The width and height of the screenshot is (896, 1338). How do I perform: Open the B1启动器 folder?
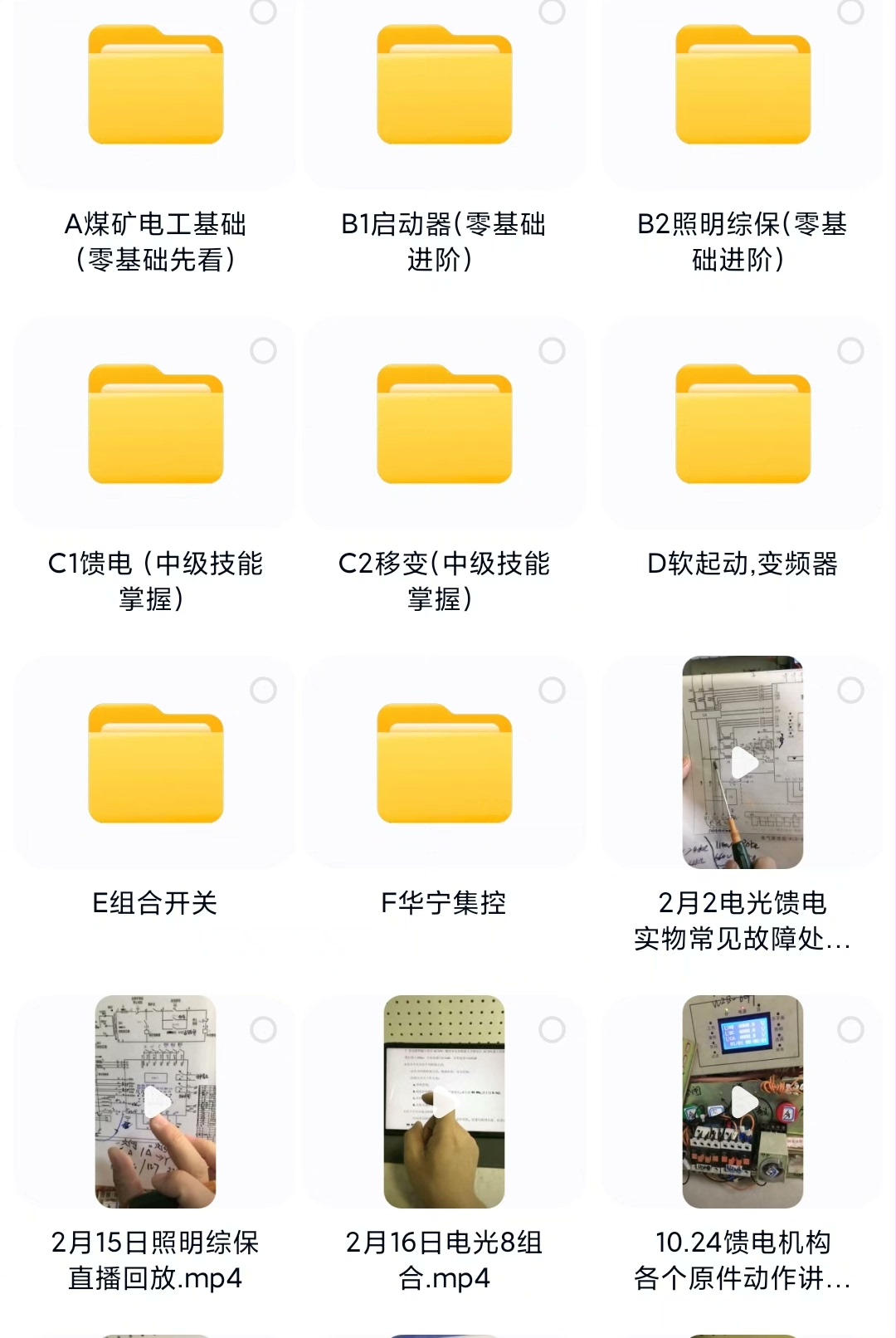[445, 87]
